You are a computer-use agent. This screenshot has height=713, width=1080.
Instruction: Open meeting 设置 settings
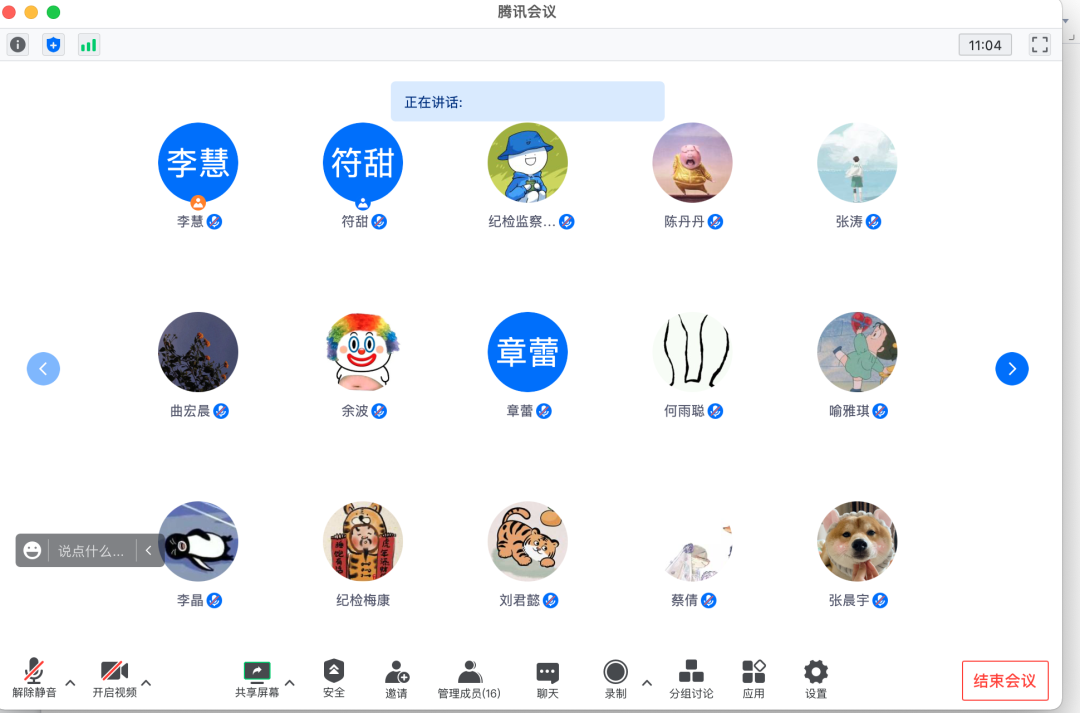pos(816,678)
